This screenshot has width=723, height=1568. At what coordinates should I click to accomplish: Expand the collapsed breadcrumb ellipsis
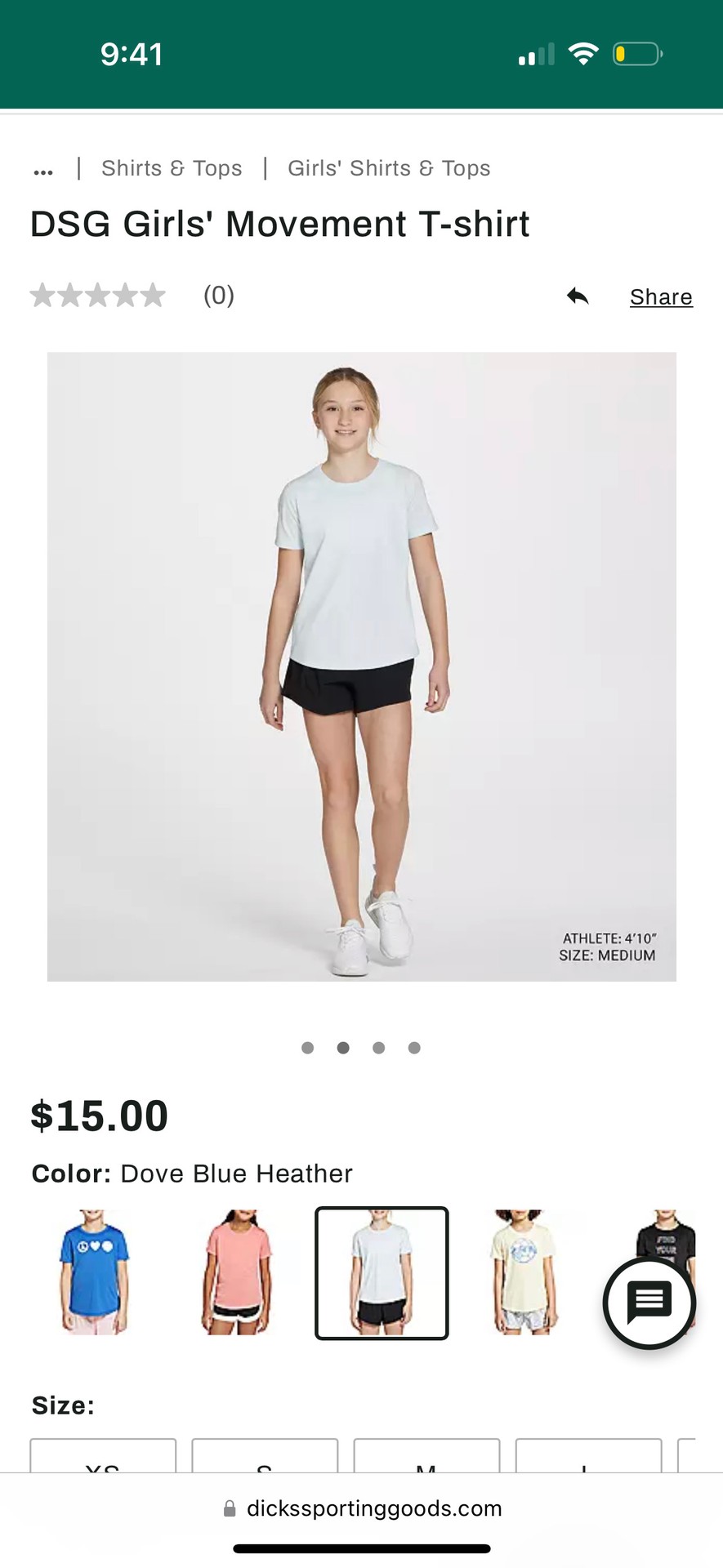tap(43, 171)
